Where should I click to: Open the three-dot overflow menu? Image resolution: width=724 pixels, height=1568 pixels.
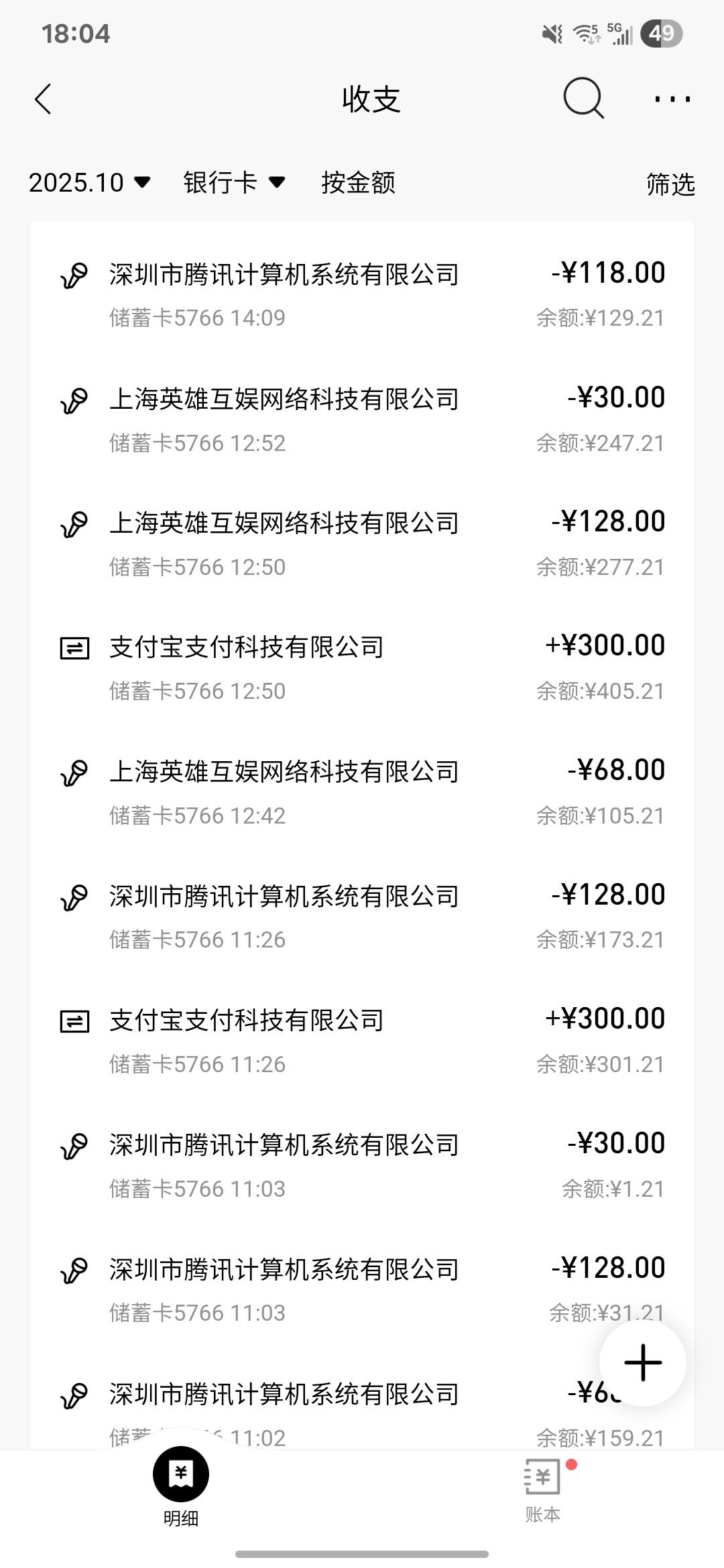(672, 100)
